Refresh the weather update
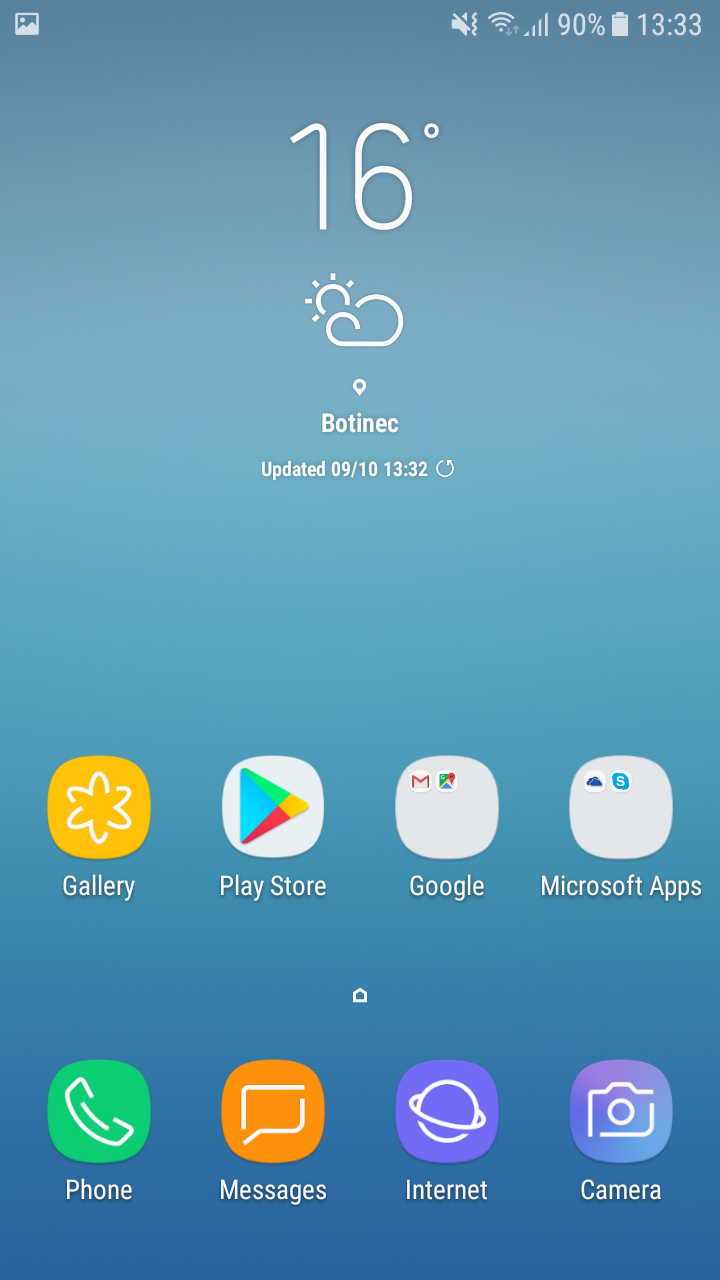Image resolution: width=720 pixels, height=1280 pixels. click(x=446, y=468)
